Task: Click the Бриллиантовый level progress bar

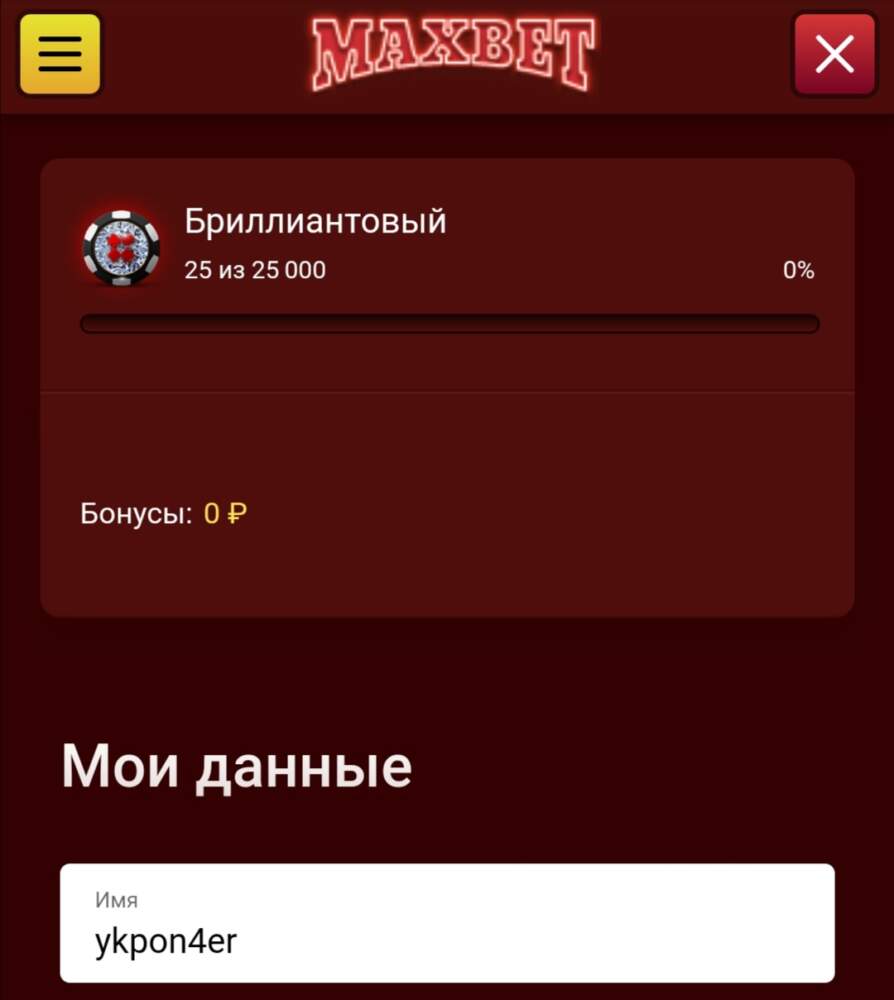Action: [x=448, y=322]
